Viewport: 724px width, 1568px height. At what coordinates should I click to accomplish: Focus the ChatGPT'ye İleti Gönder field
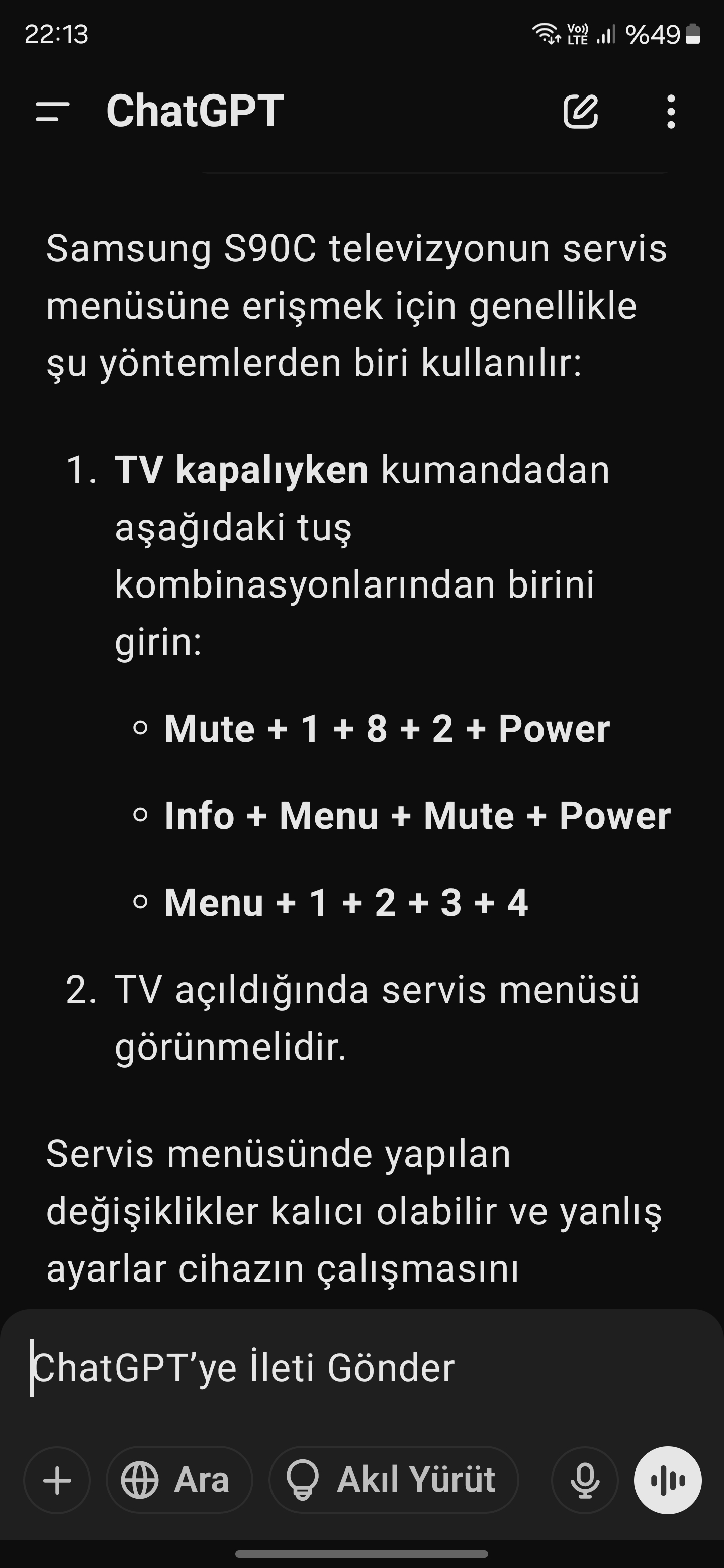(x=361, y=1368)
